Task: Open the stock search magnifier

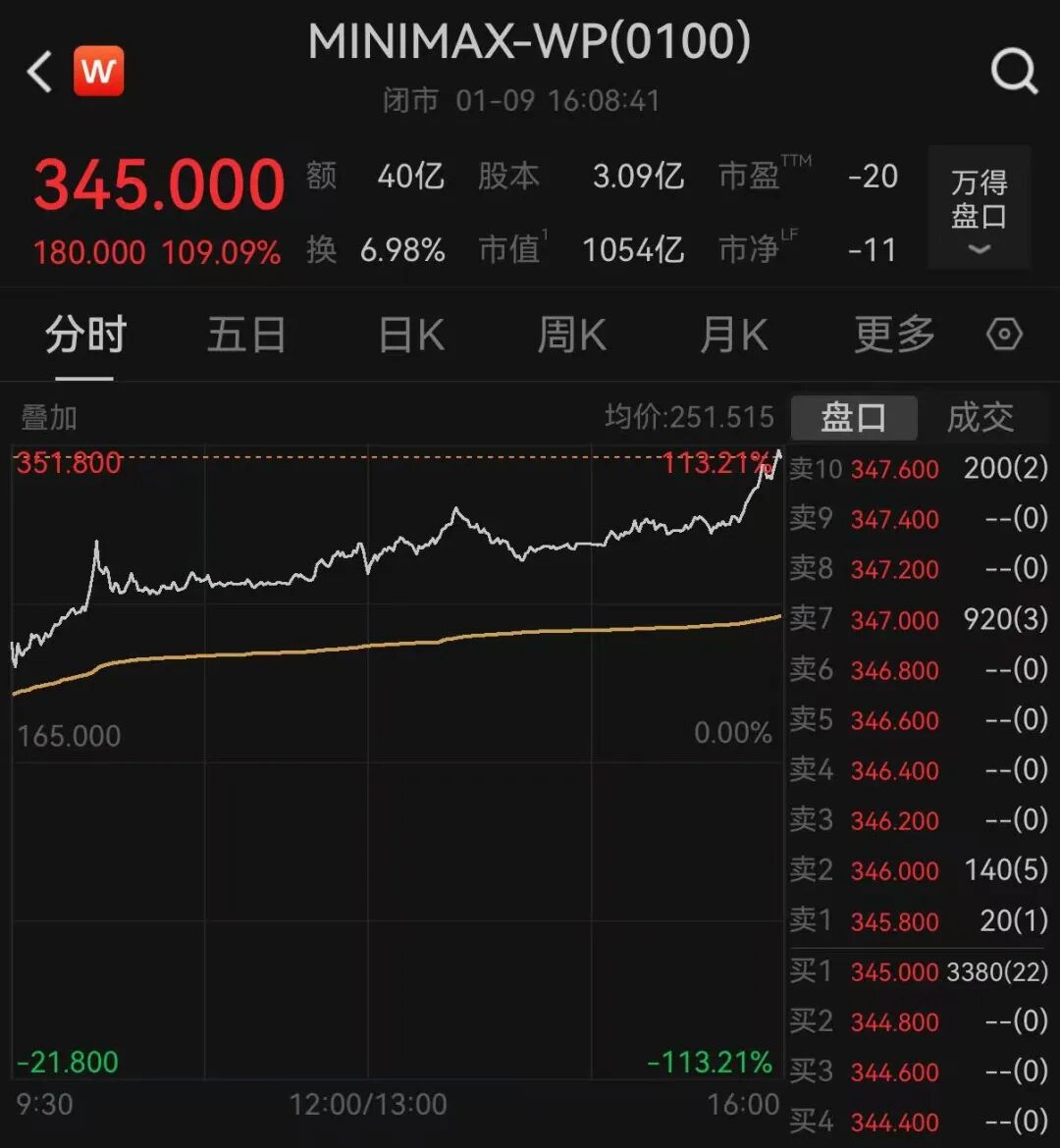Action: click(x=1013, y=72)
